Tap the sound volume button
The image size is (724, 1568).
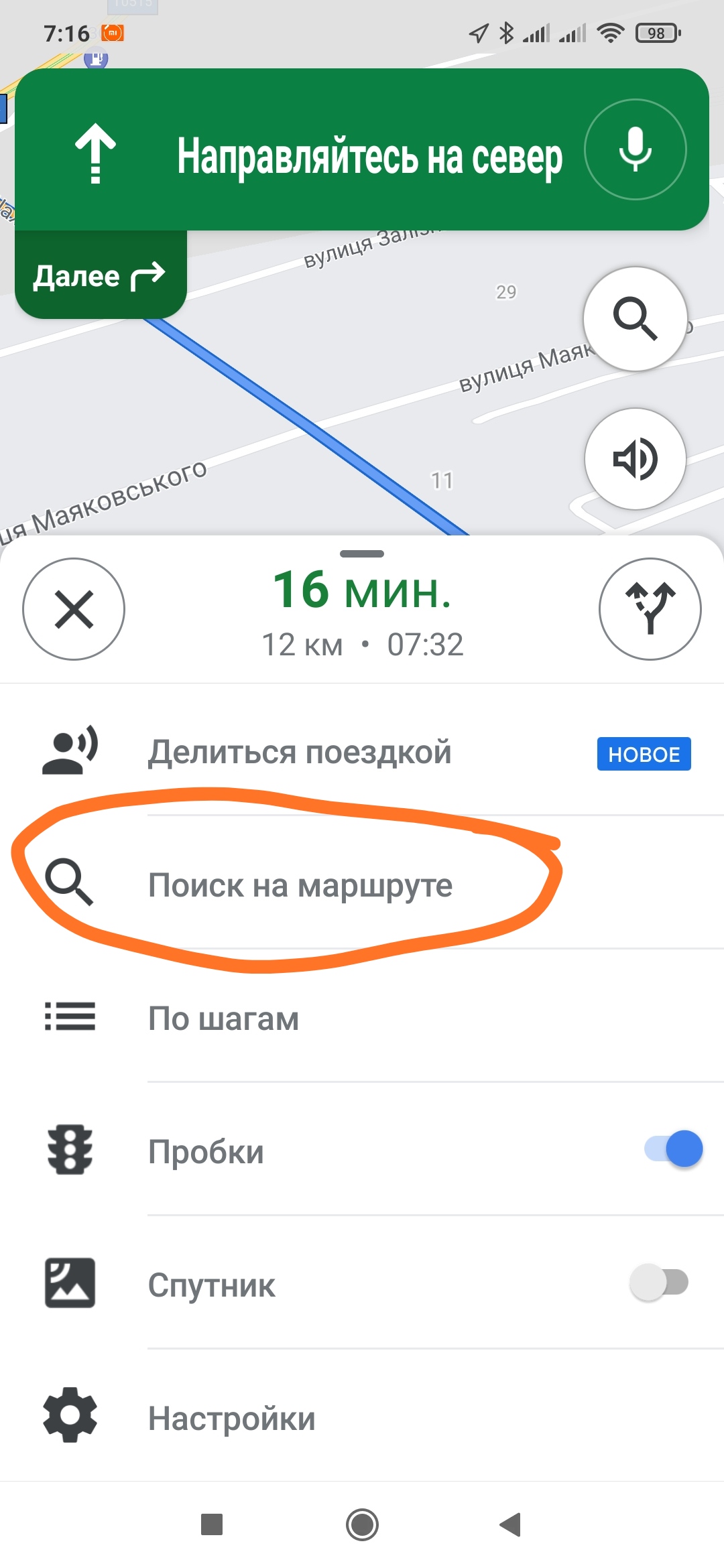coord(635,459)
